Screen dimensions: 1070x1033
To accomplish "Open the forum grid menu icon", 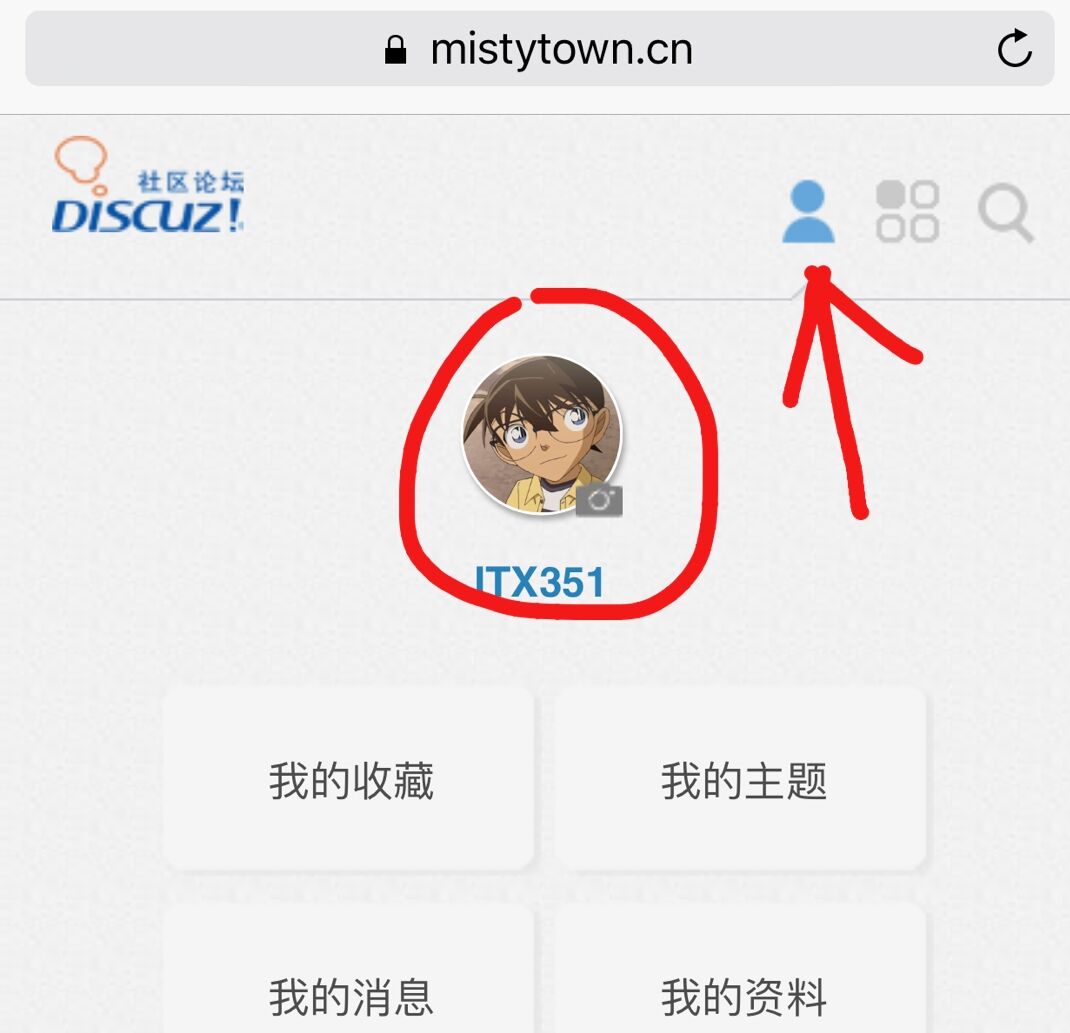I will 907,212.
